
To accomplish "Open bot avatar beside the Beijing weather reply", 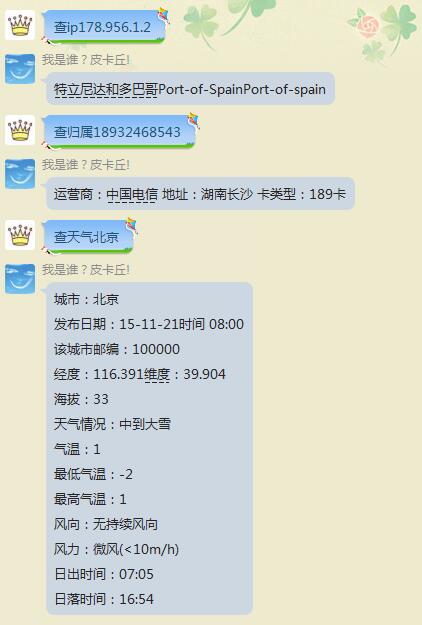I will point(20,279).
